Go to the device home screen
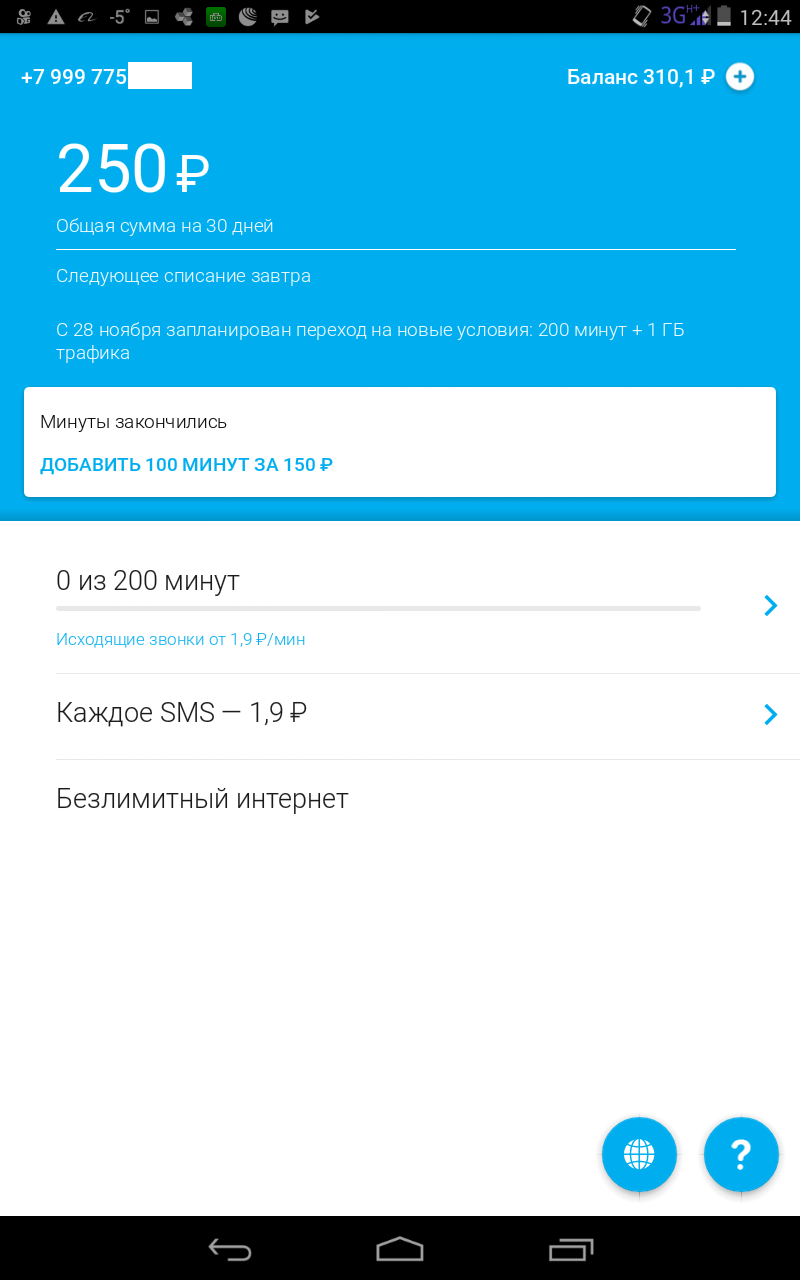 coord(400,1248)
